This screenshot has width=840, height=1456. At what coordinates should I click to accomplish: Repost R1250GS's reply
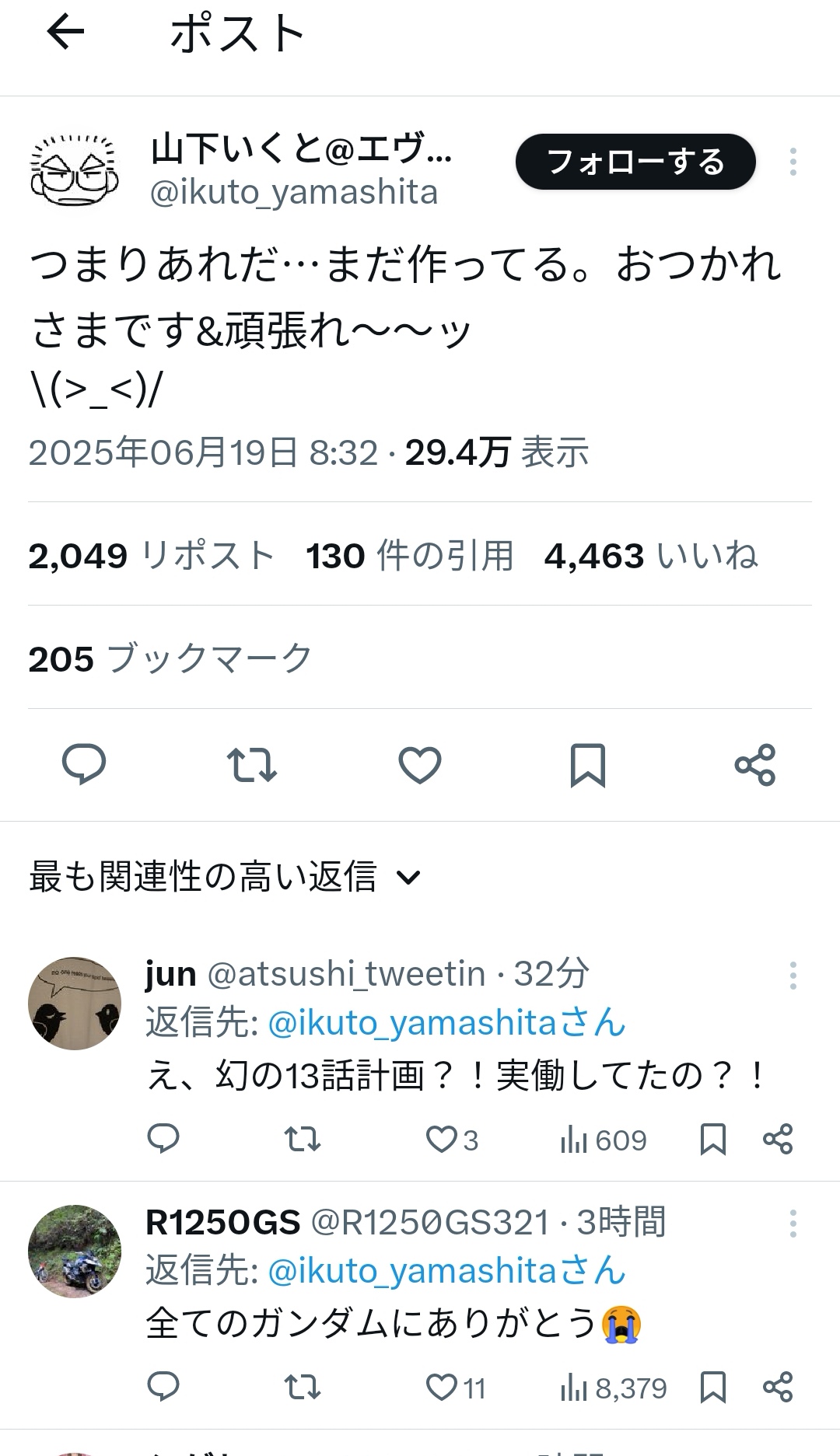(302, 1387)
